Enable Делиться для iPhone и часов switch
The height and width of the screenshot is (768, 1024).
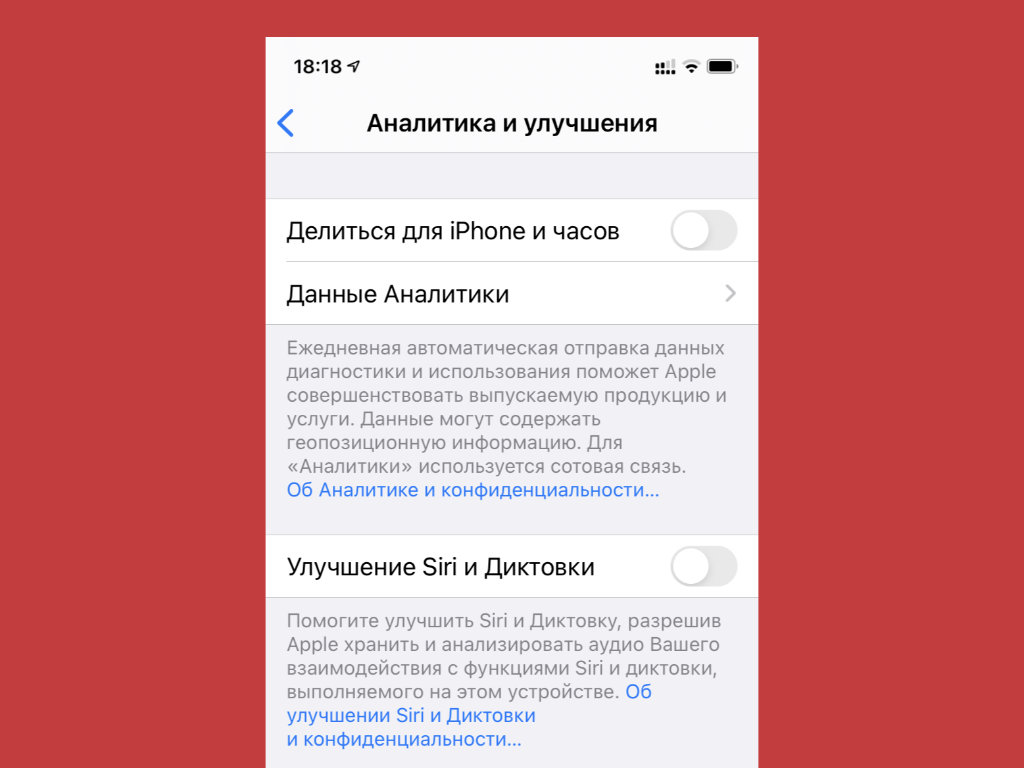[703, 231]
